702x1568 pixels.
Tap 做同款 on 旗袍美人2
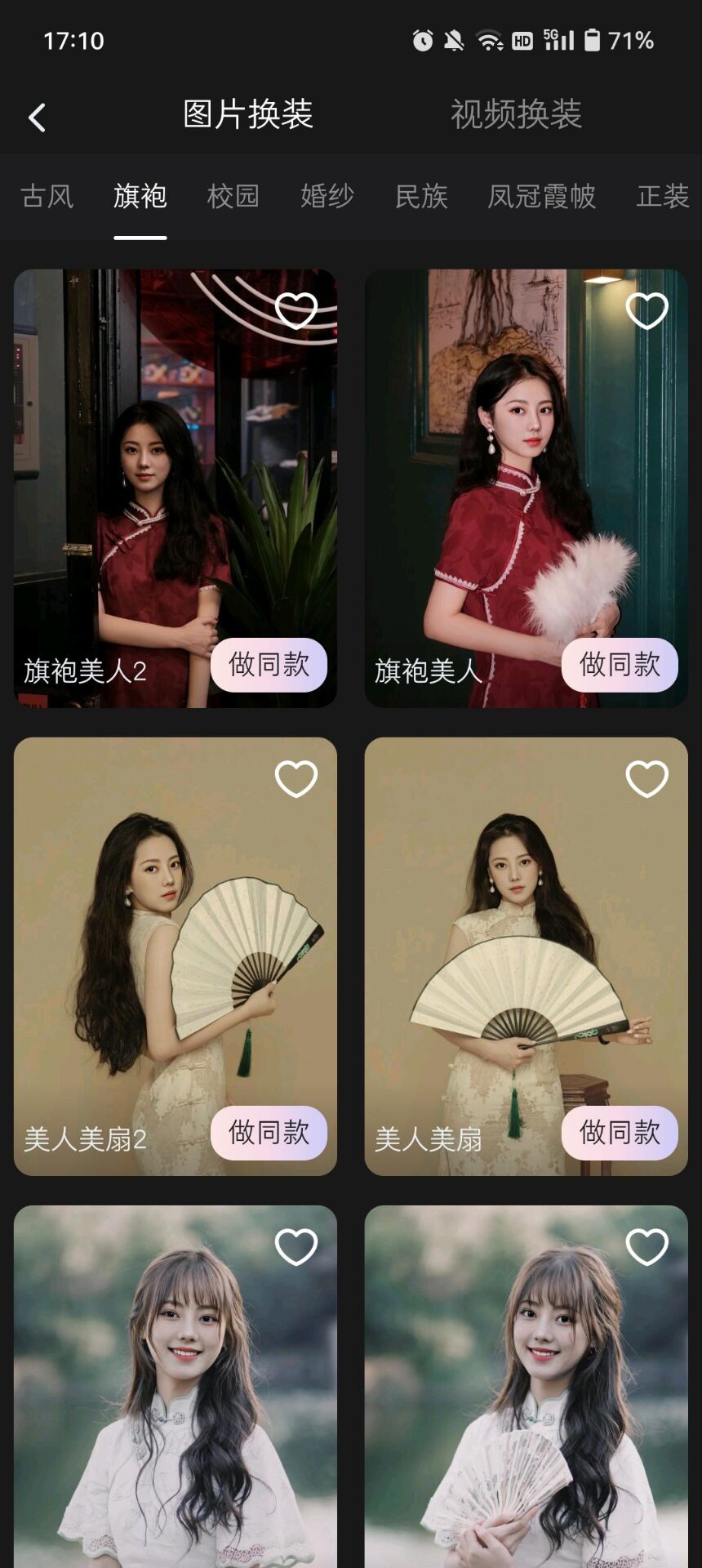point(269,665)
